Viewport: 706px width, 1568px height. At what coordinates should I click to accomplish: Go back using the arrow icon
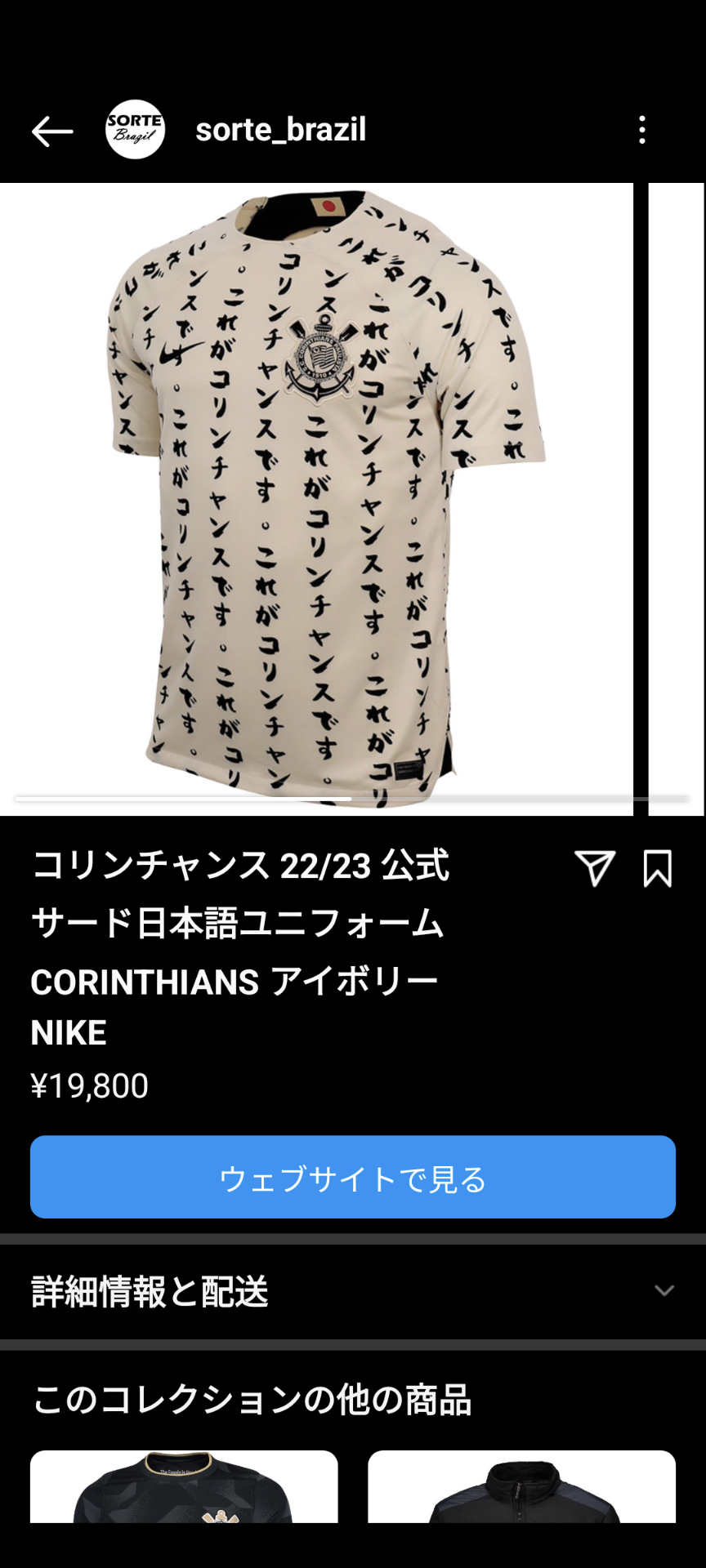point(52,131)
